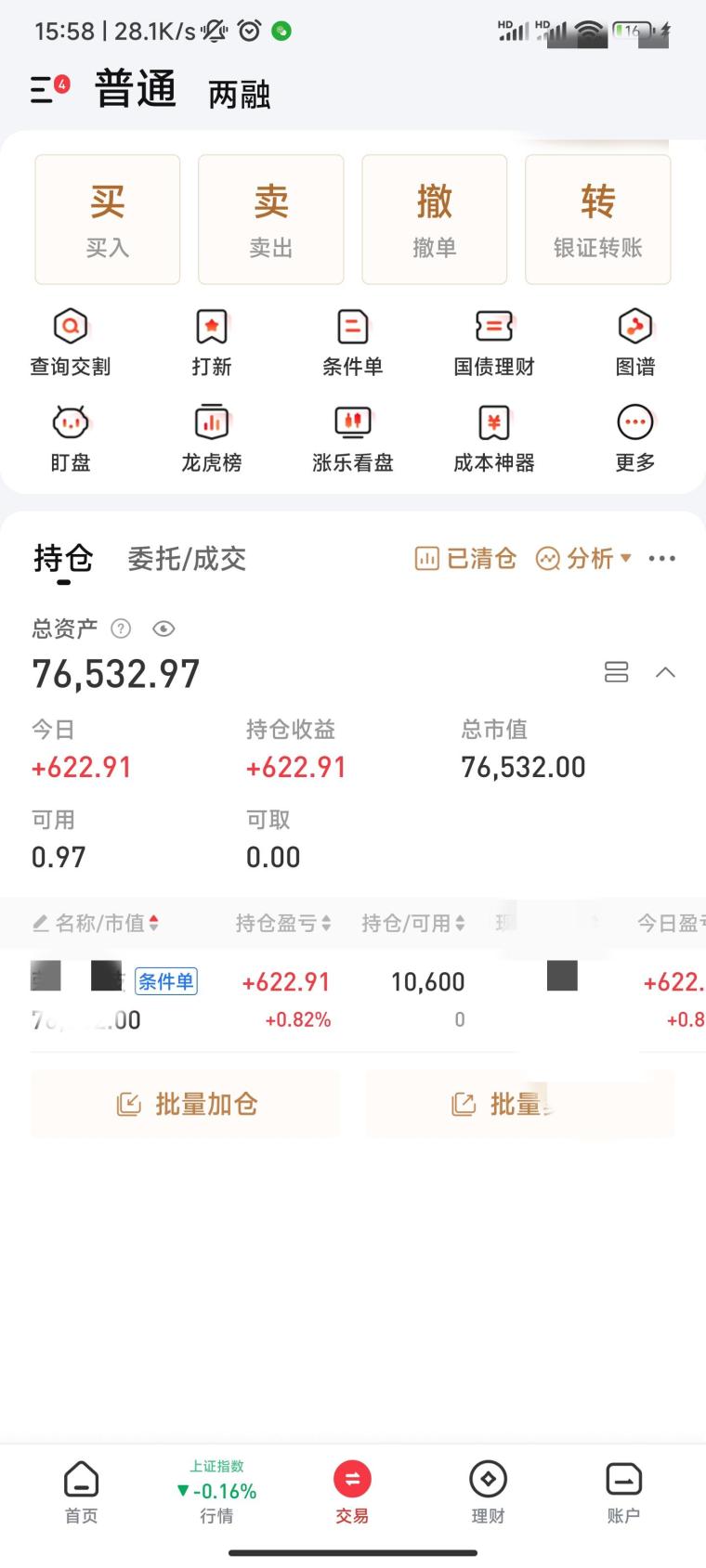Open holdings overflow menu (three dots)
This screenshot has height=1568, width=706.
pos(662,558)
